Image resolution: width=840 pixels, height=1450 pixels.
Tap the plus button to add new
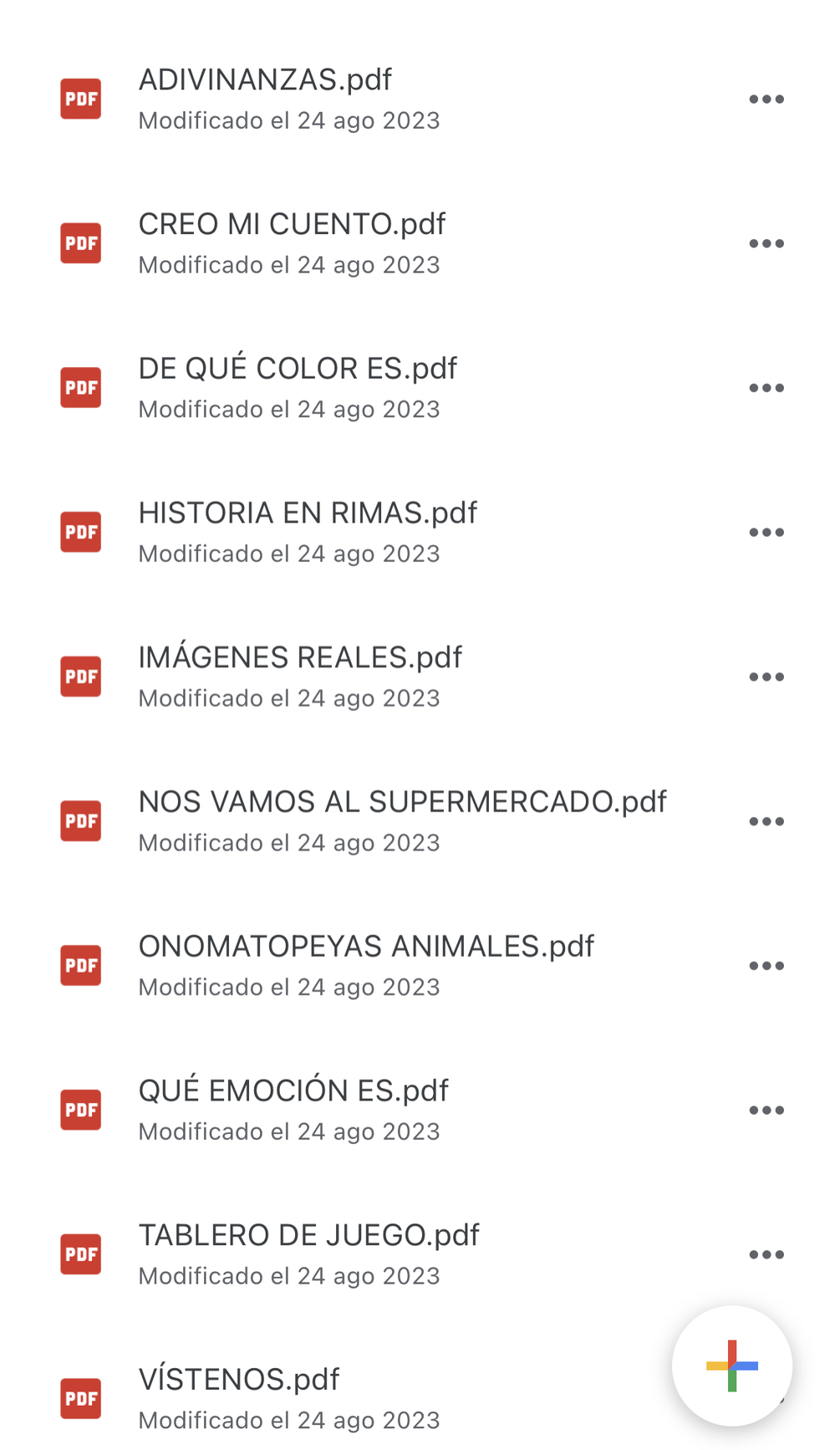[732, 1366]
